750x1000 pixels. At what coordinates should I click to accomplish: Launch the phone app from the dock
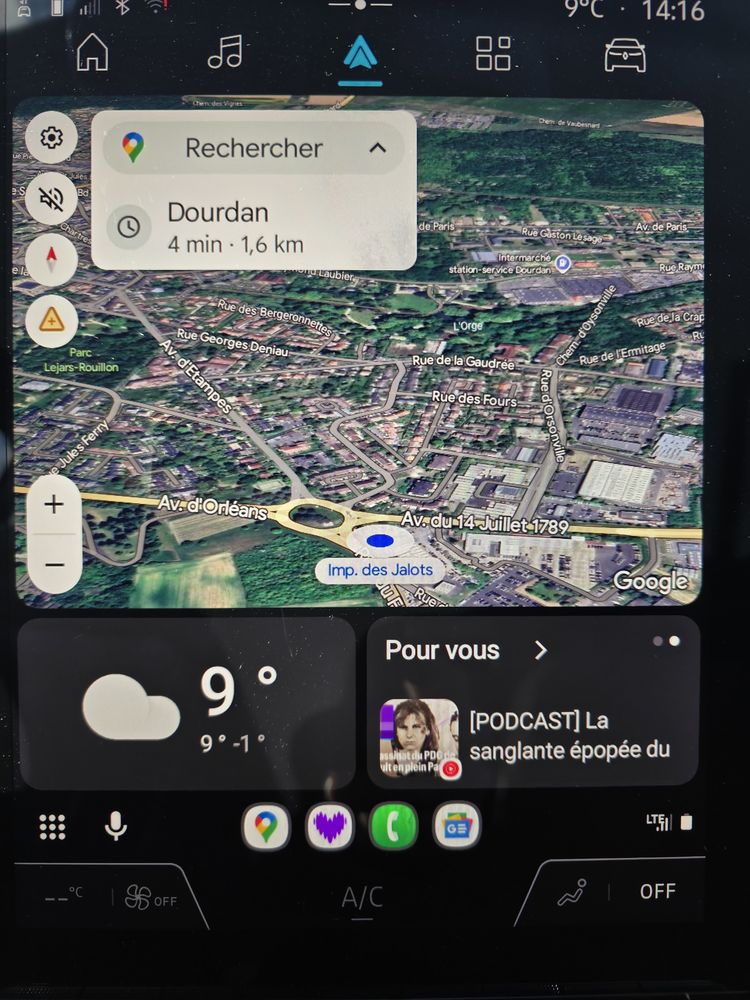coord(393,827)
